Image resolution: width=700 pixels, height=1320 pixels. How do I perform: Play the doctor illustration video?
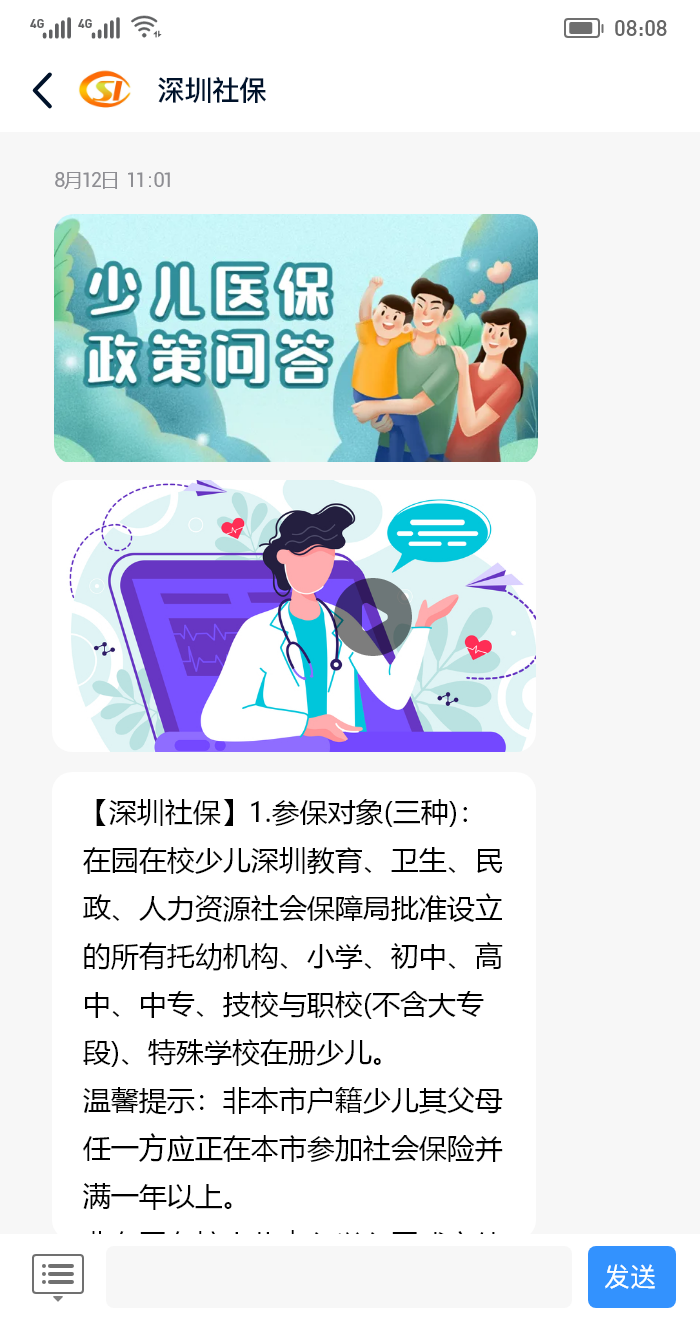[373, 617]
